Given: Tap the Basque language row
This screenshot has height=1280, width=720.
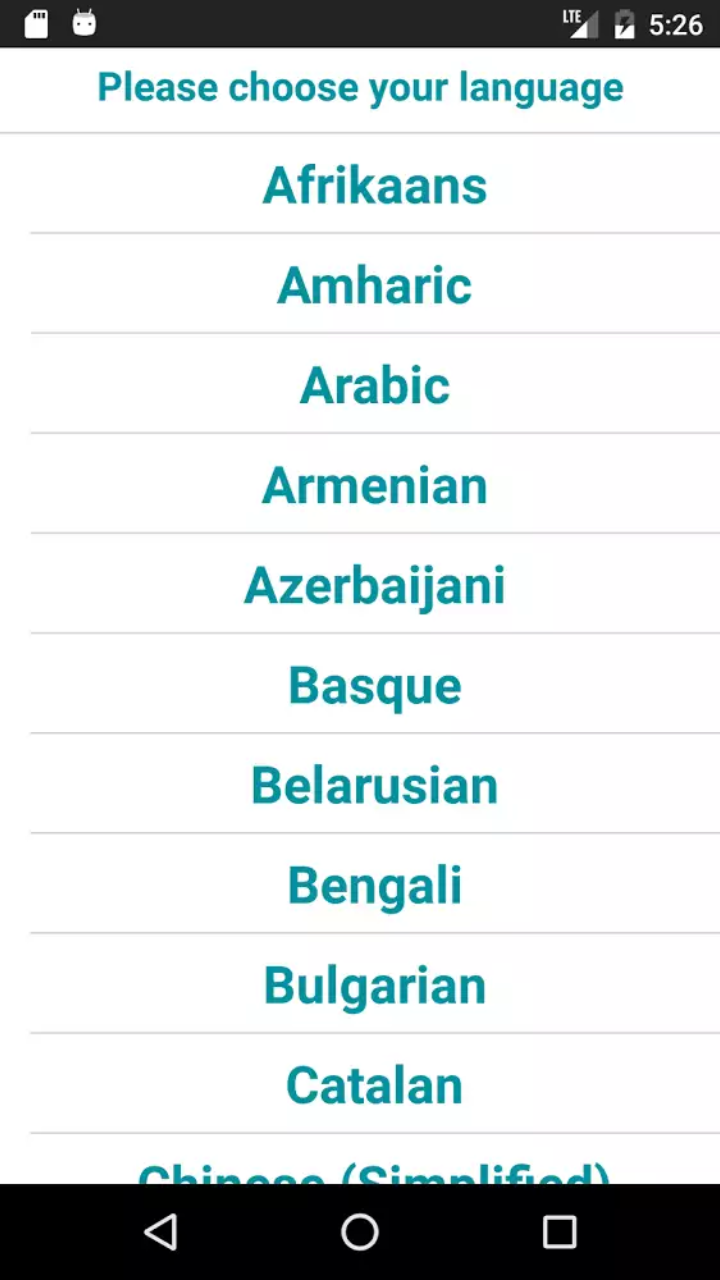Looking at the screenshot, I should tap(374, 685).
